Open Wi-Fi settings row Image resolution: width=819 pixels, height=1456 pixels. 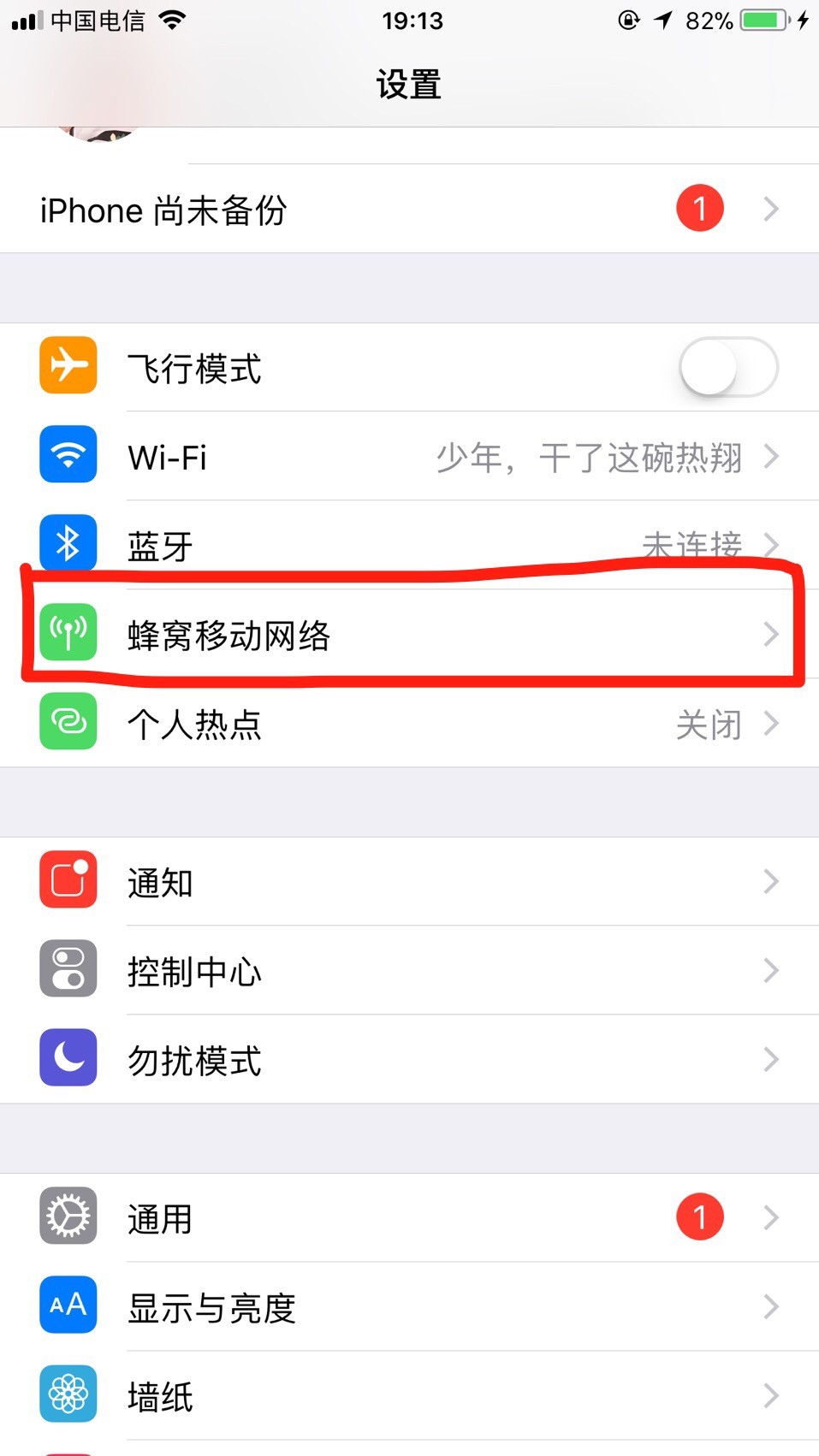[409, 457]
